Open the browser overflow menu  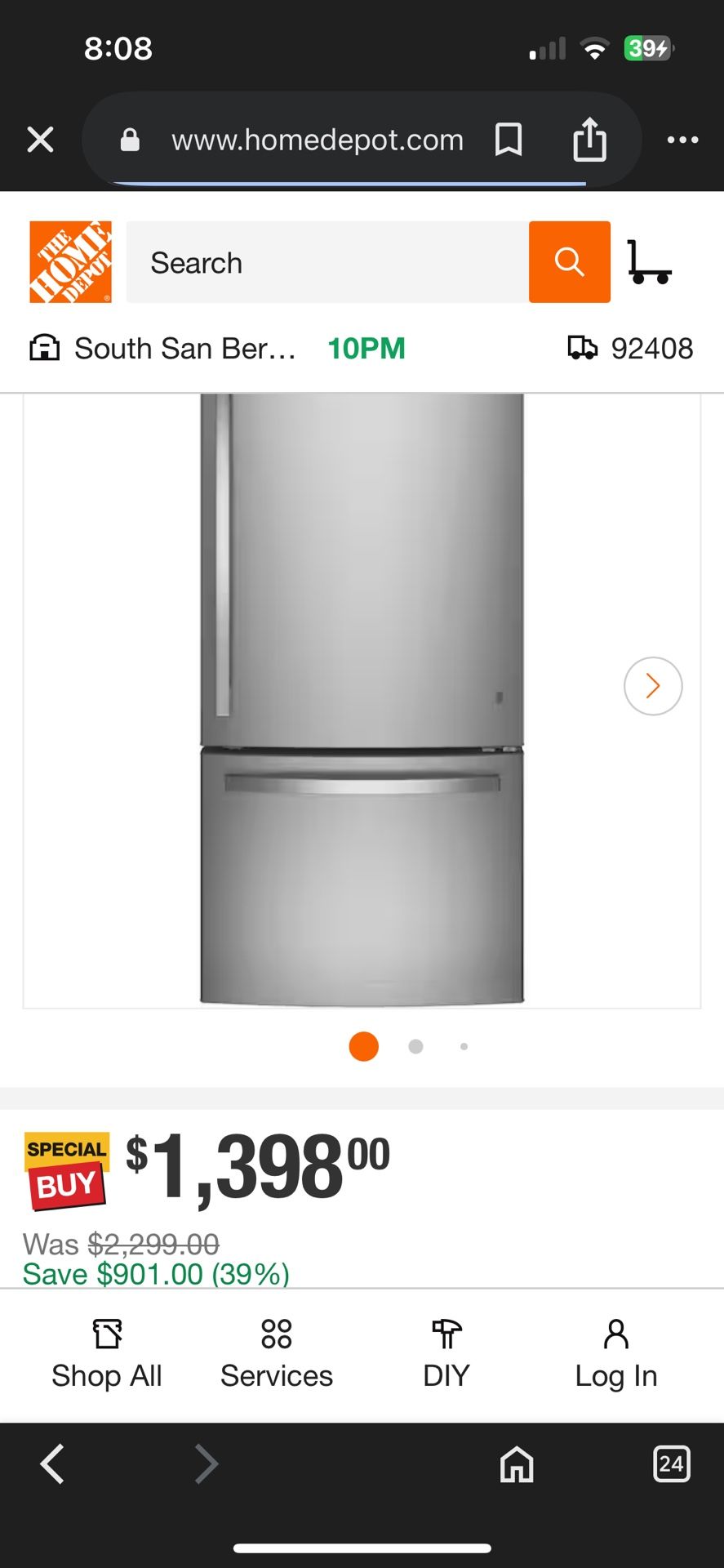click(682, 140)
